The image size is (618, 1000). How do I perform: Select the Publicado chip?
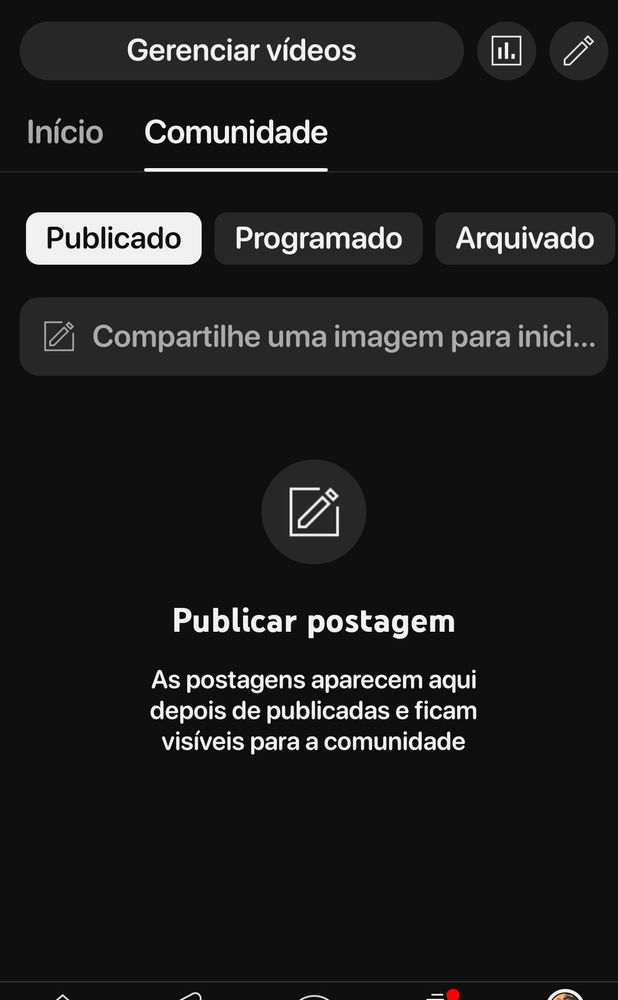point(114,239)
